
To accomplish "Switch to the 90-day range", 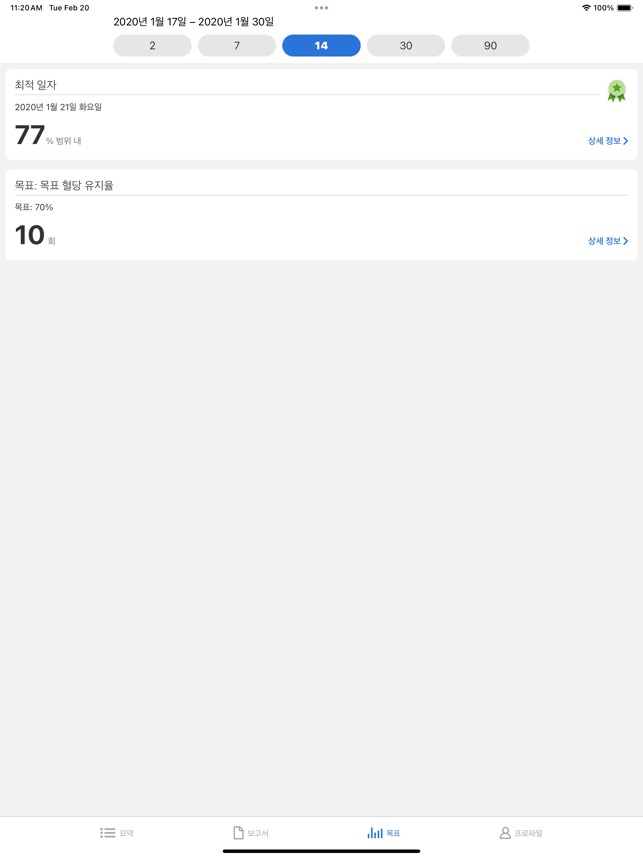I will pyautogui.click(x=490, y=46).
